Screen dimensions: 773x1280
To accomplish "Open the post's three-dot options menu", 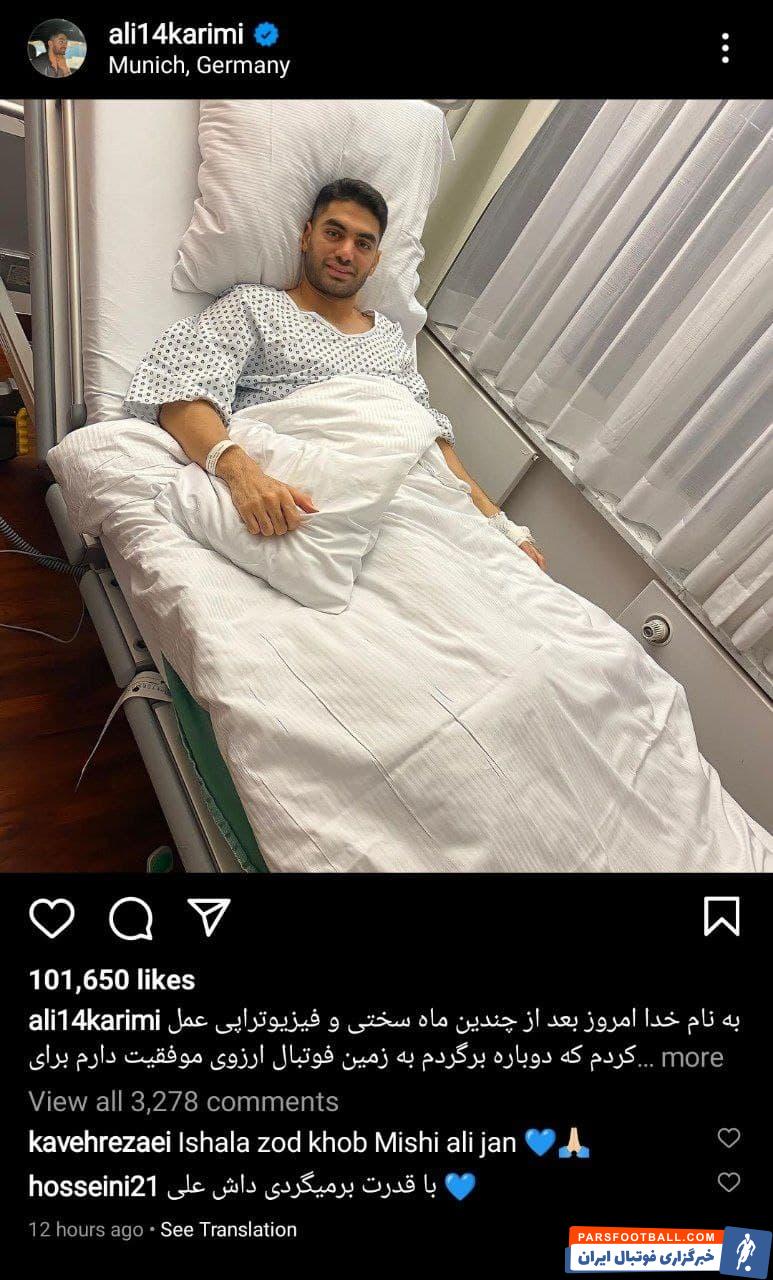I will coord(725,47).
